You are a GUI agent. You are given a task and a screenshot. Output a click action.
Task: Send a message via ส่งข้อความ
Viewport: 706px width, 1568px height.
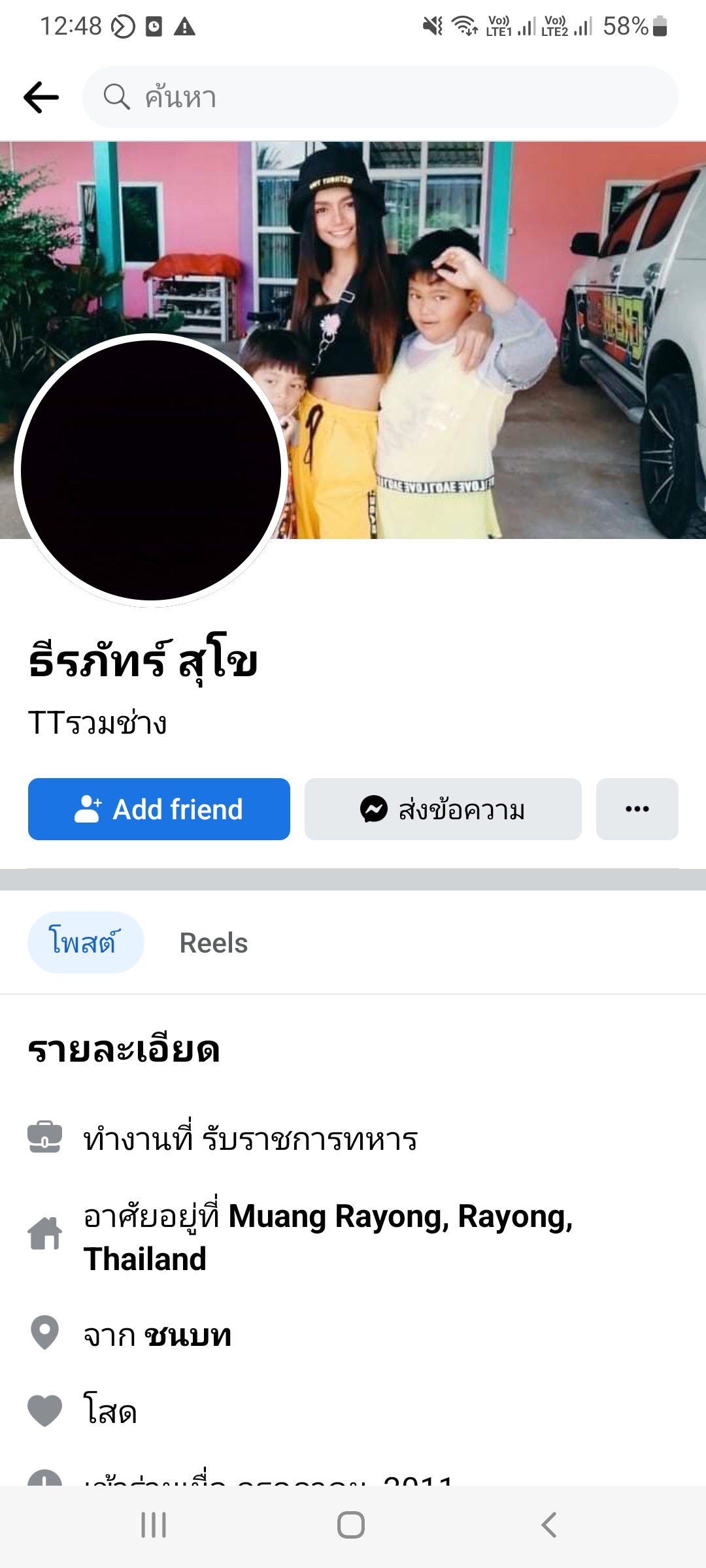[443, 809]
